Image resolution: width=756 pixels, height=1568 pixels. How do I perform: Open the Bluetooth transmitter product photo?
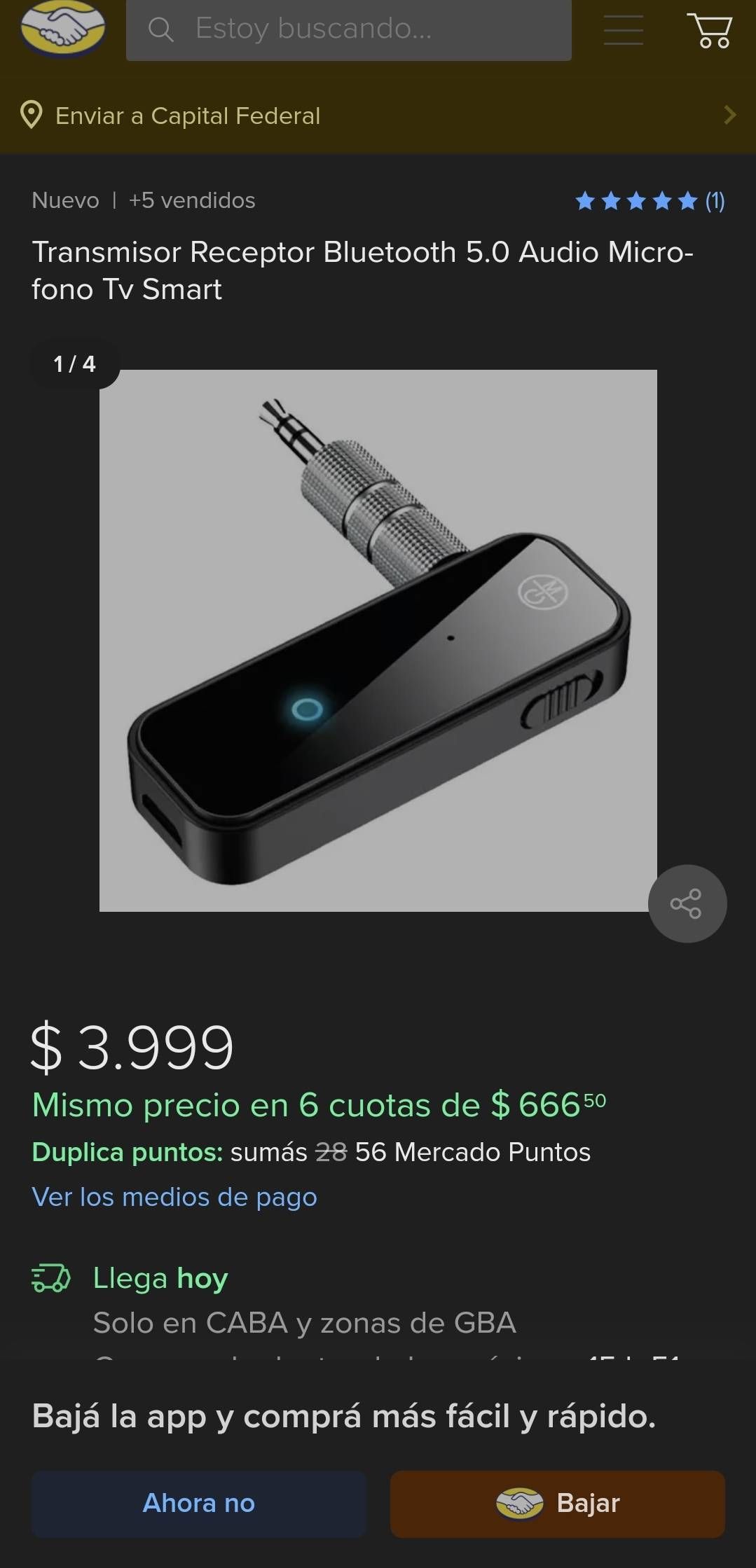tap(378, 640)
